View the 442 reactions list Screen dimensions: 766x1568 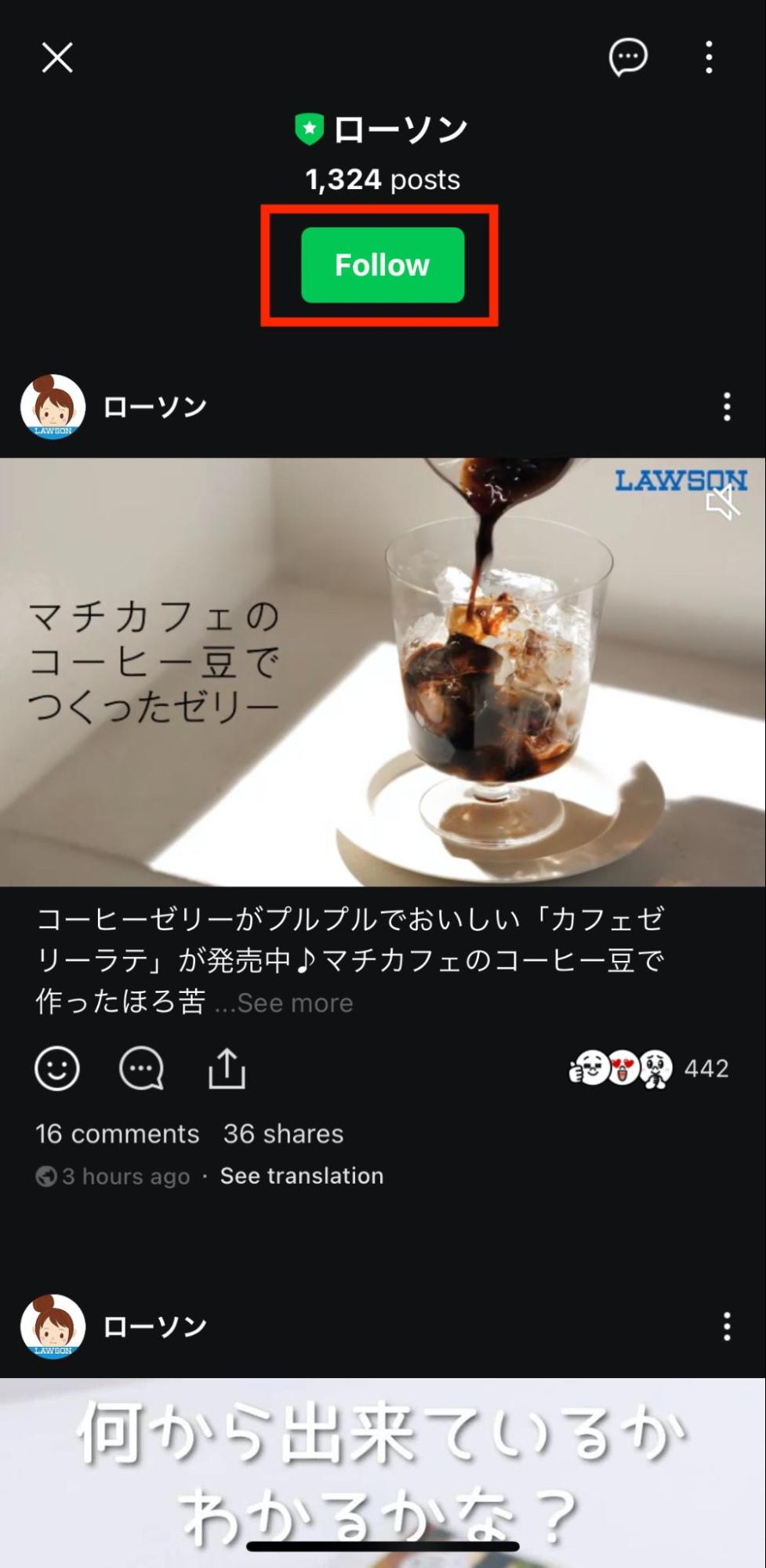pos(649,1068)
